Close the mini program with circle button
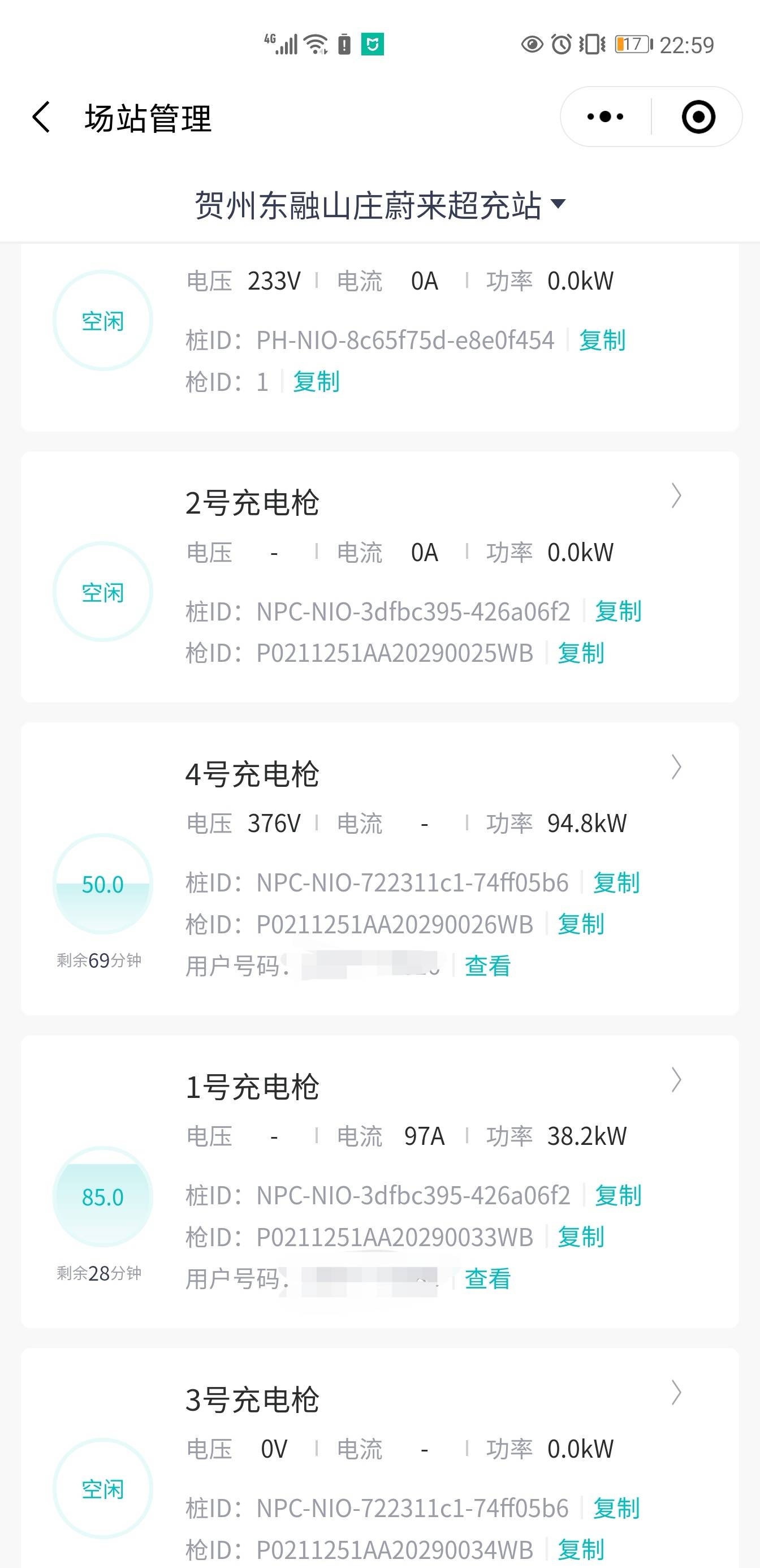The width and height of the screenshot is (760, 1568). tap(698, 117)
